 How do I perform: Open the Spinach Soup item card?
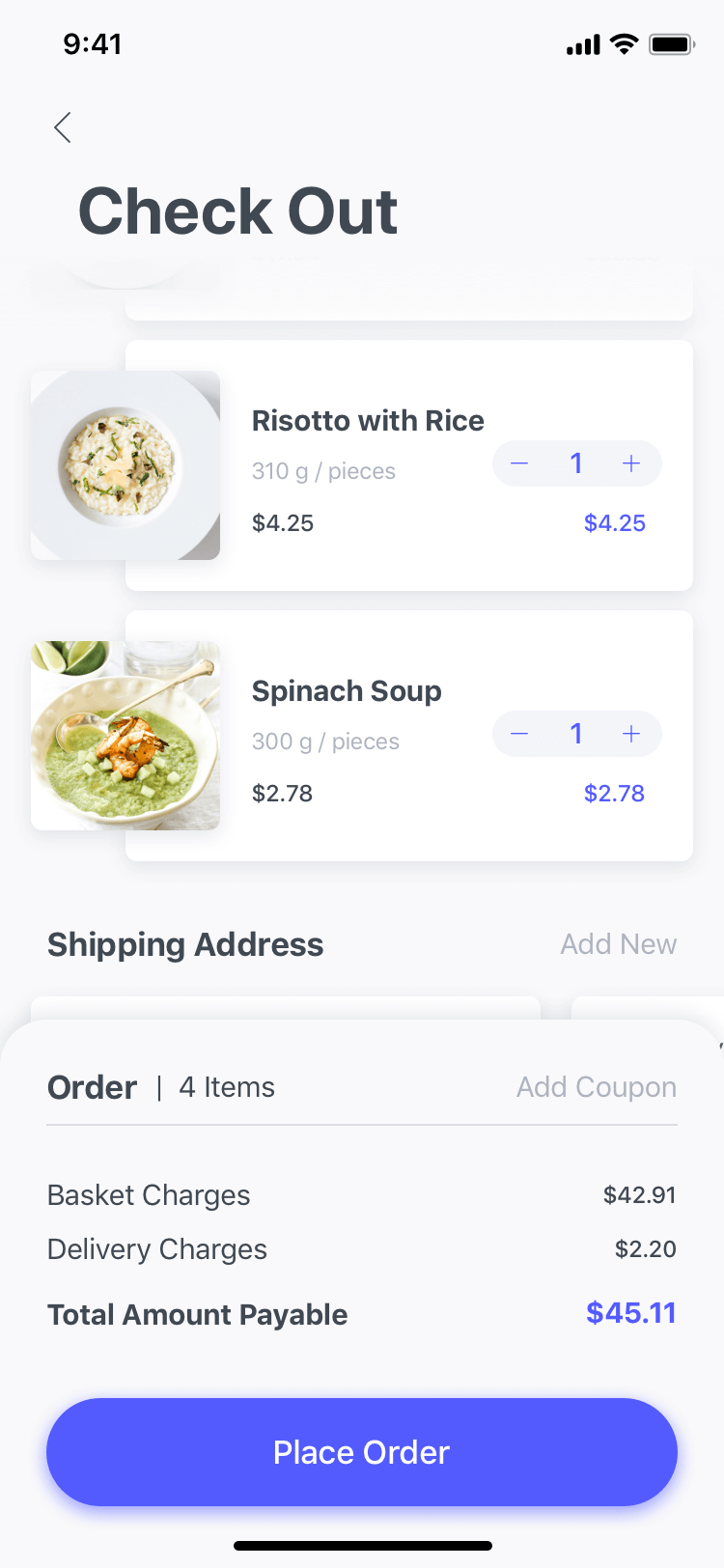346,691
